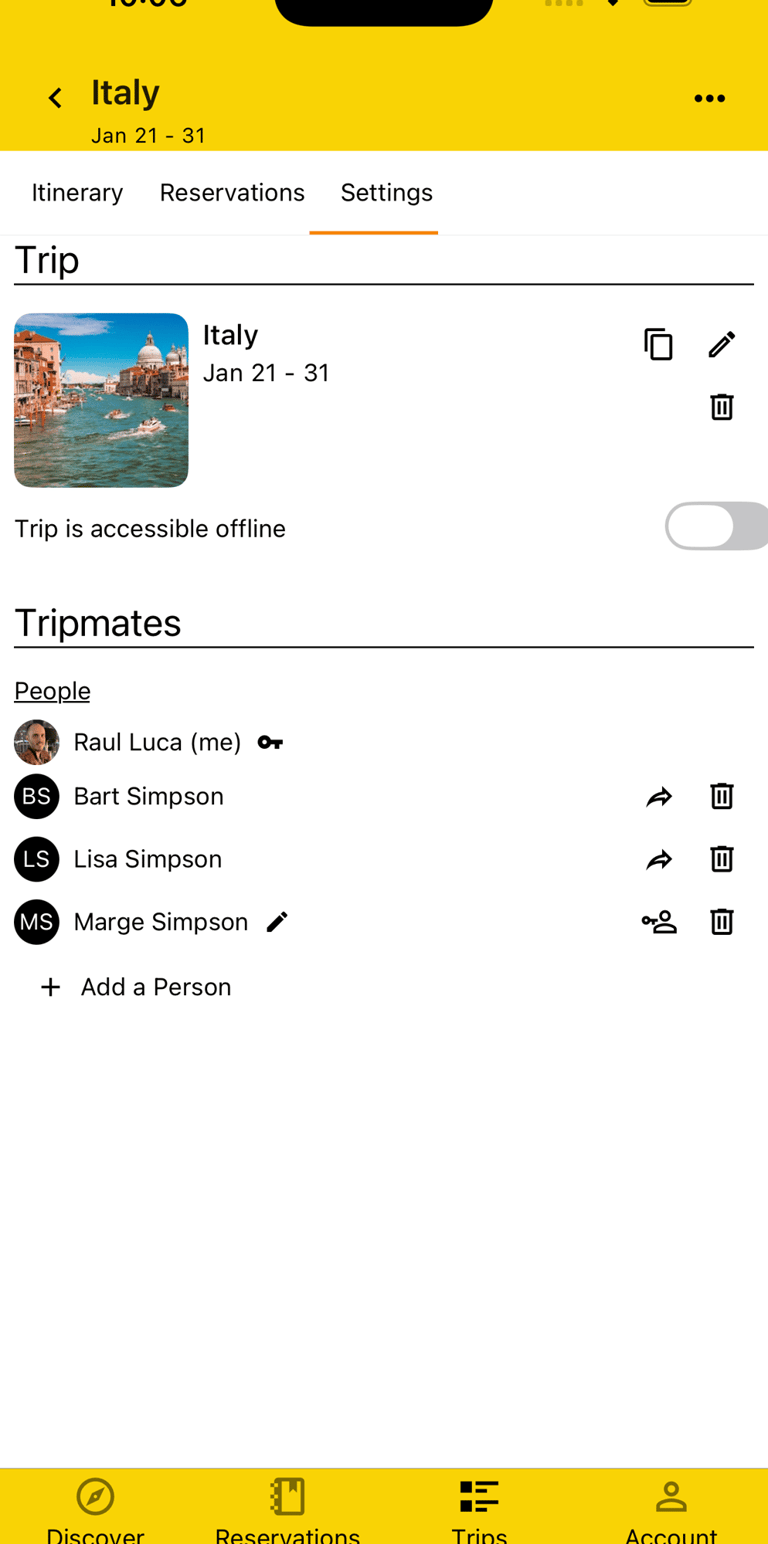Viewport: 768px width, 1544px height.
Task: Click the key icon beside Raul Luca
Action: 269,742
